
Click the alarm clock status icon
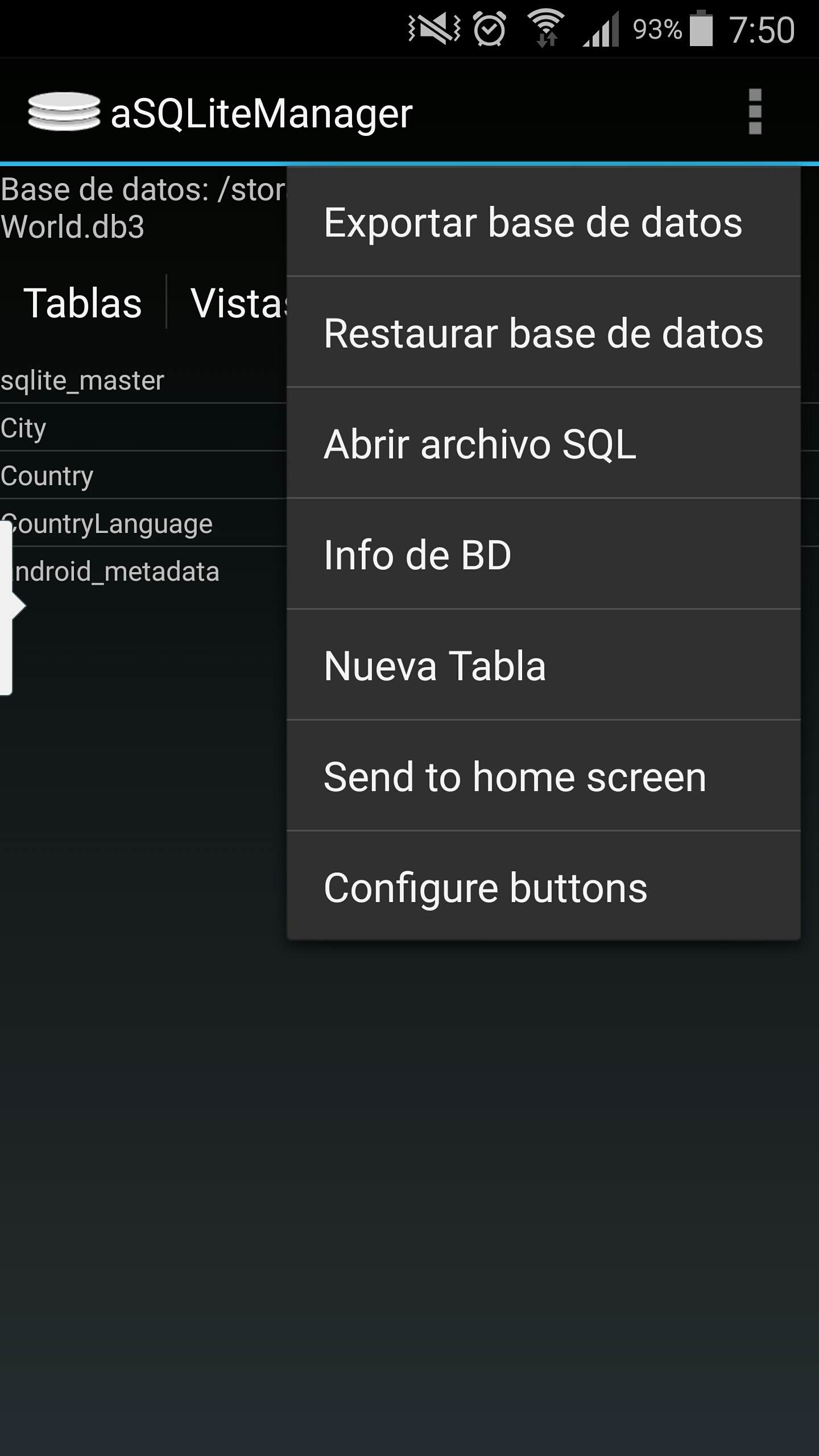(x=489, y=27)
